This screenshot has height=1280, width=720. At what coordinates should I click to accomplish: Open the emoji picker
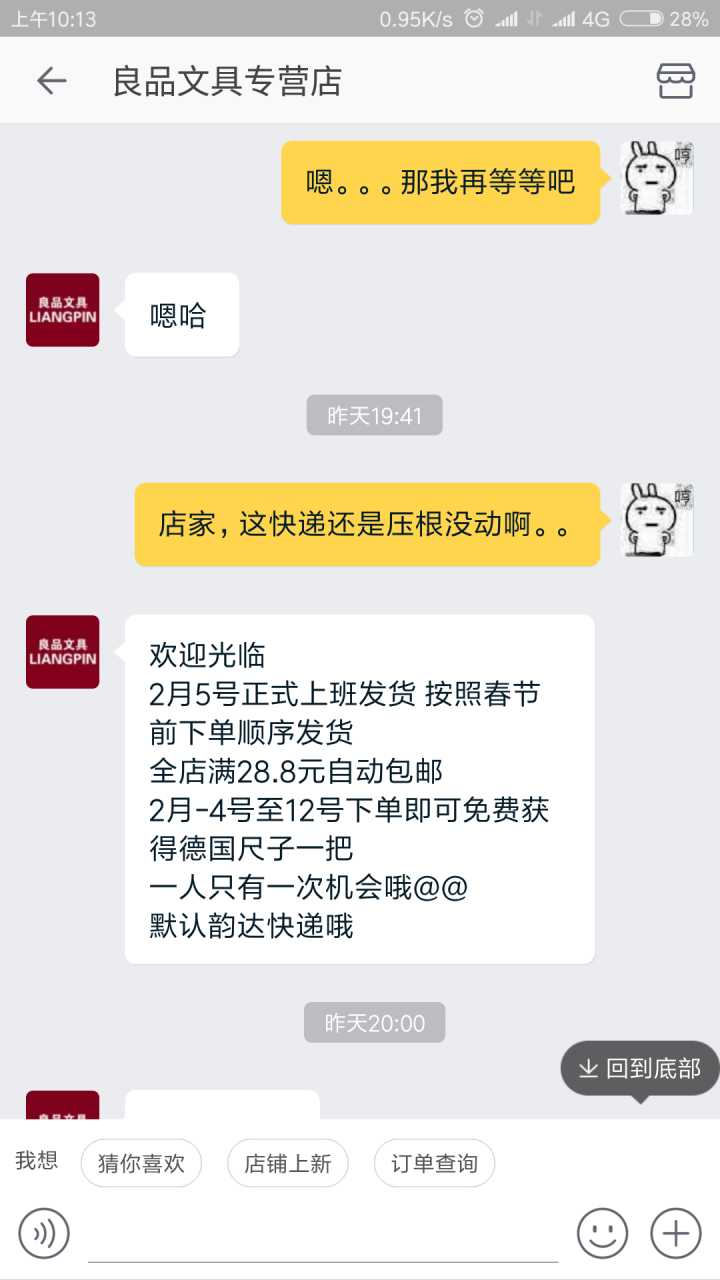click(x=602, y=1233)
